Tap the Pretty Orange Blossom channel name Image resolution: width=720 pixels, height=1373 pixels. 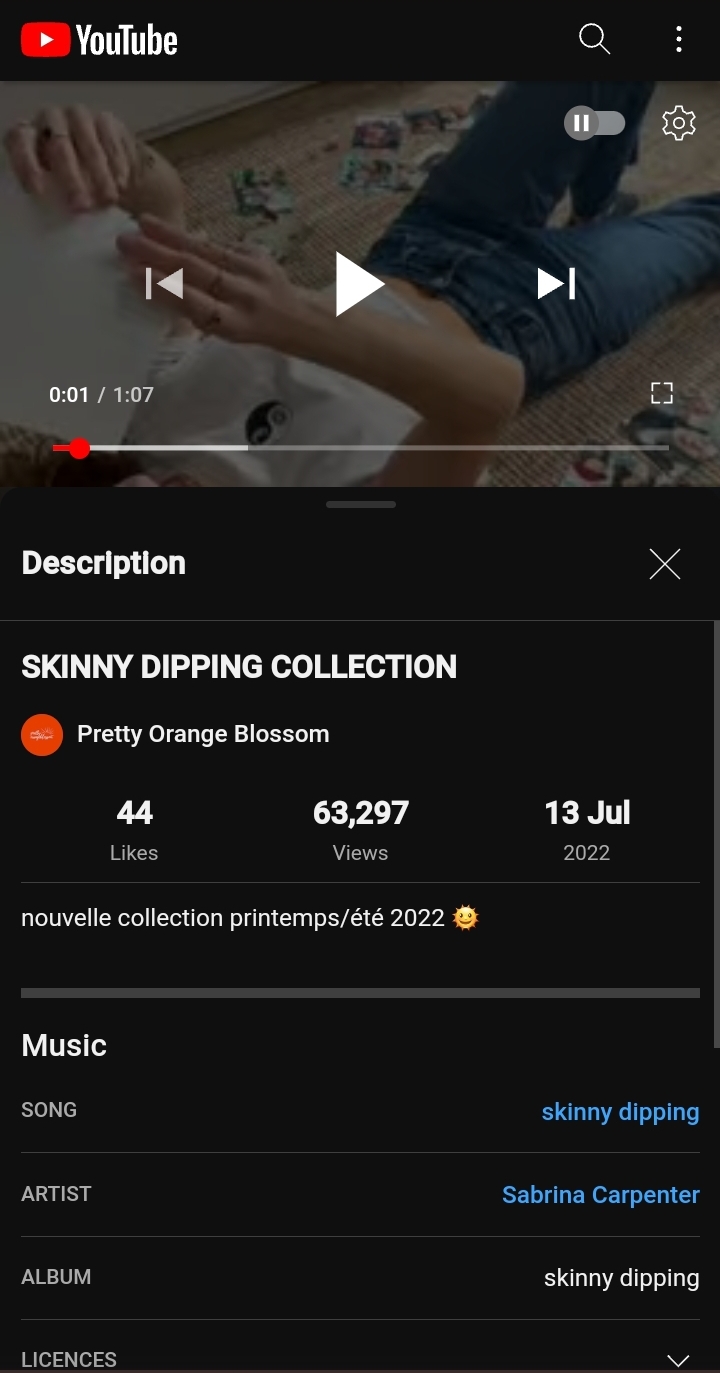pyautogui.click(x=203, y=734)
